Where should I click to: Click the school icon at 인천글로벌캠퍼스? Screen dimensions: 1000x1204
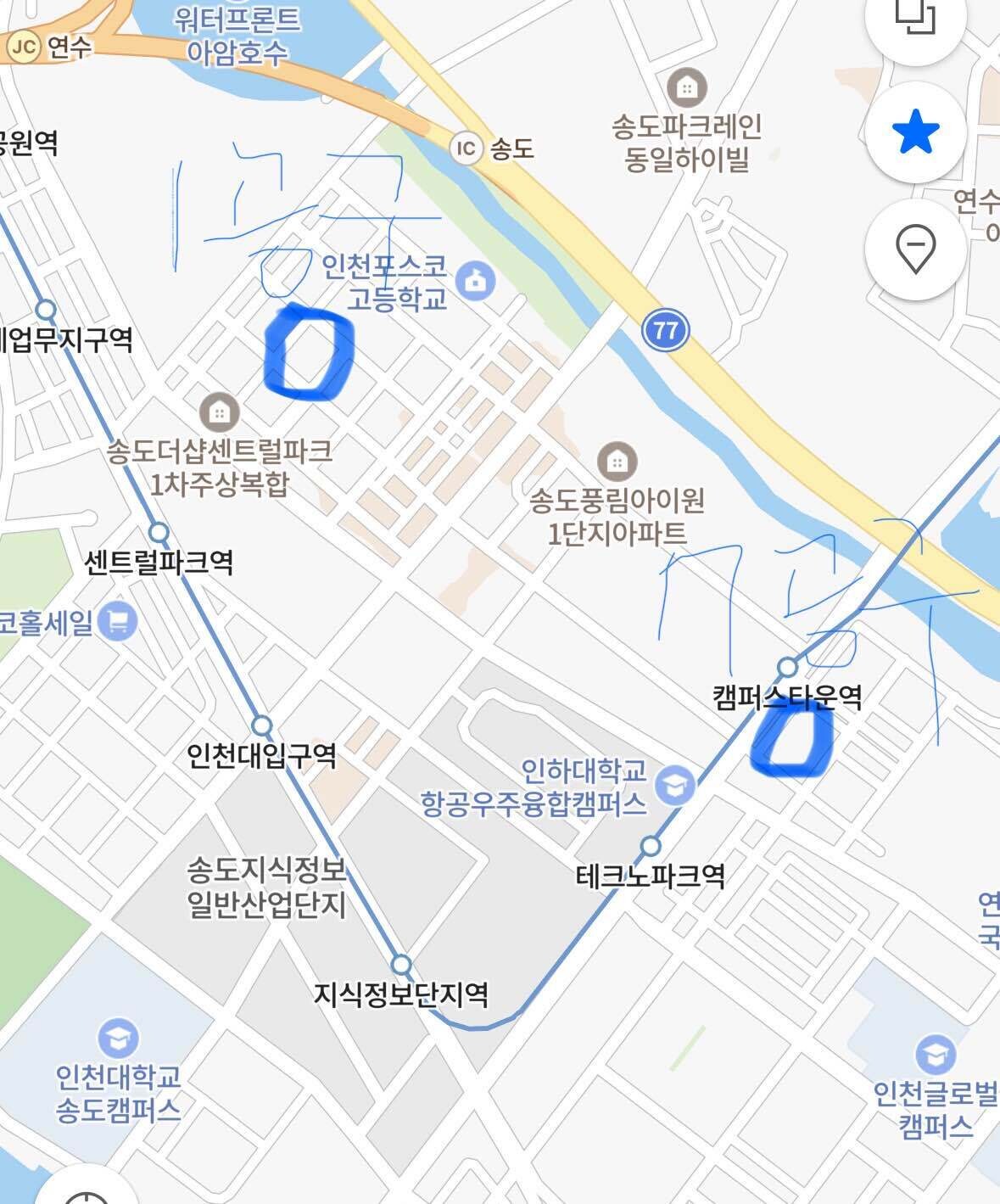[x=936, y=1051]
